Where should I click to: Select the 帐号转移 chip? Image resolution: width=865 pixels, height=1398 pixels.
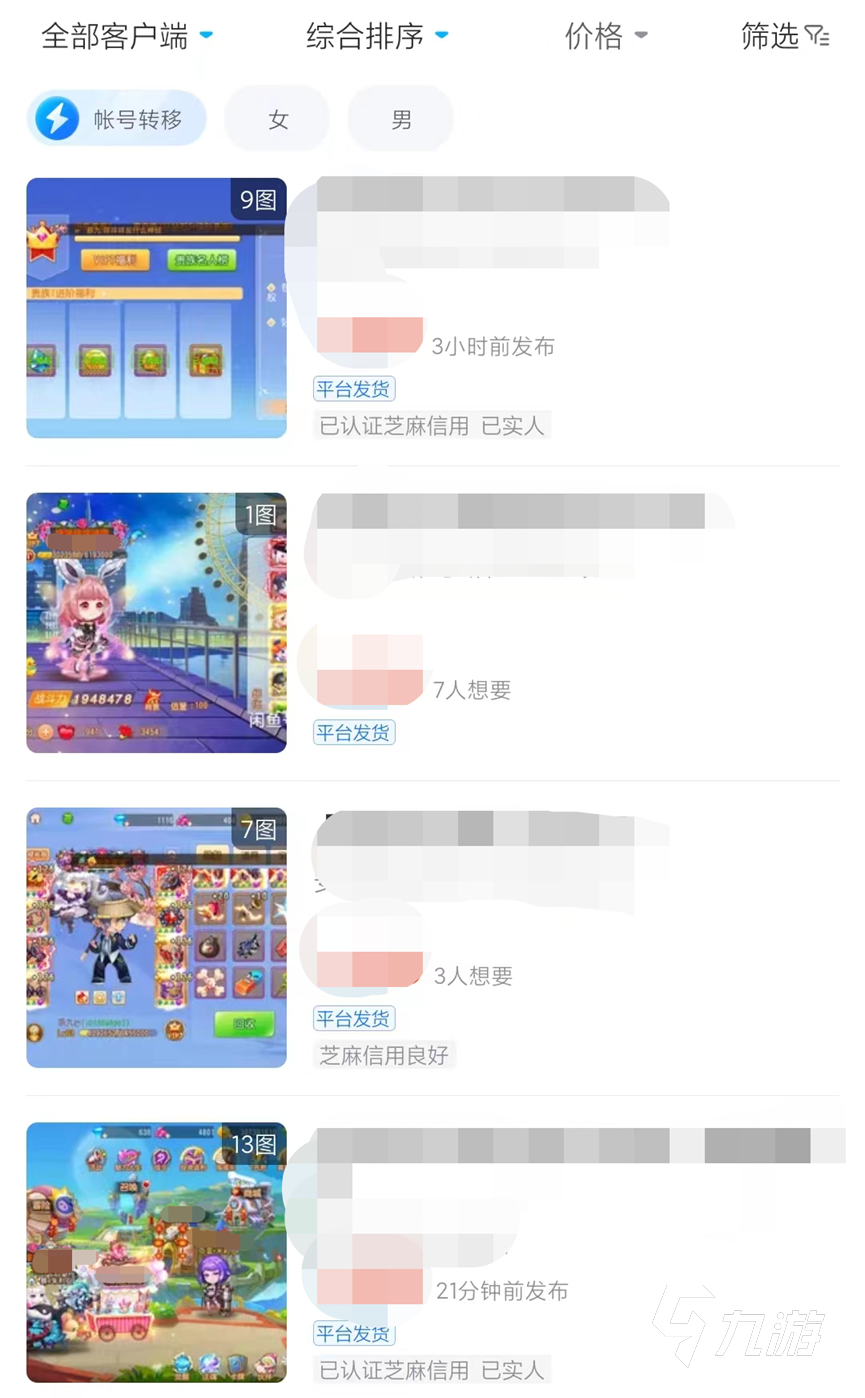pyautogui.click(x=117, y=120)
